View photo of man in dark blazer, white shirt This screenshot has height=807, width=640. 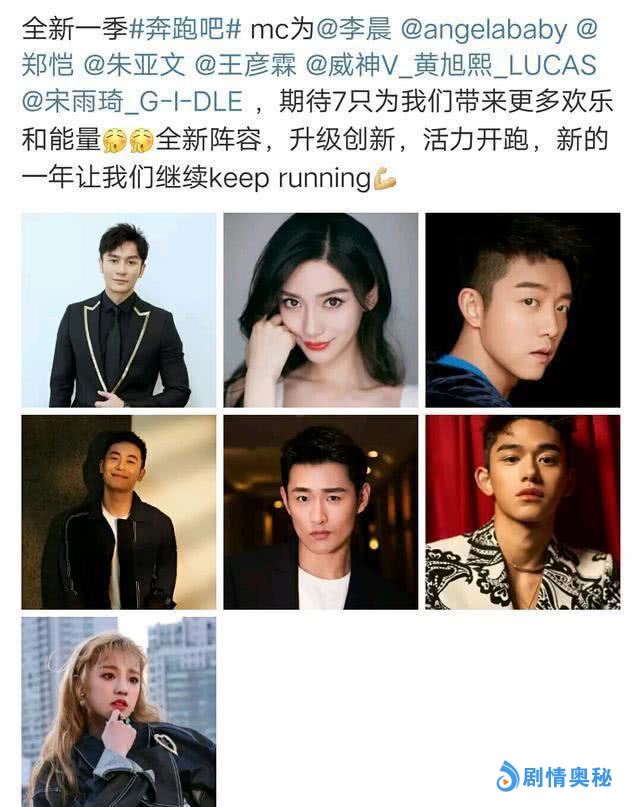320,512
